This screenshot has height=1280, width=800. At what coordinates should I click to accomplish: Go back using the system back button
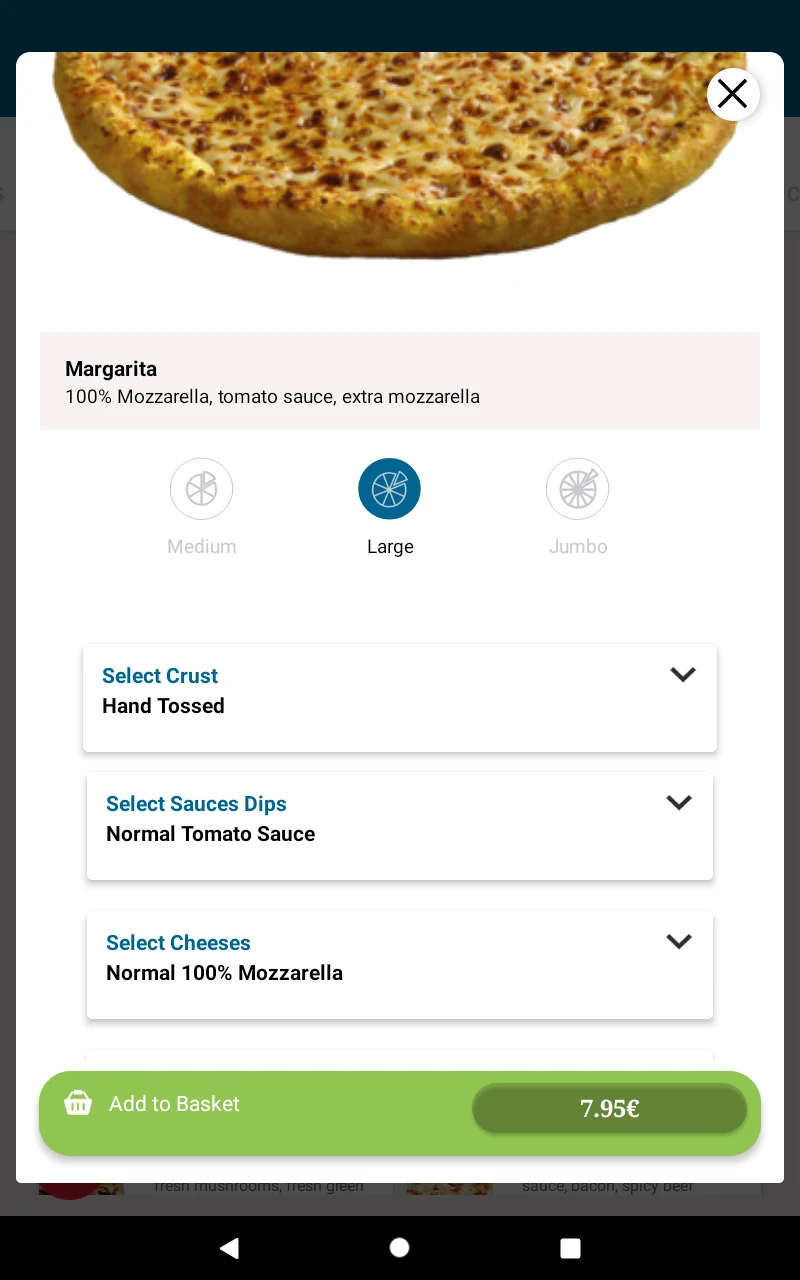click(229, 1247)
